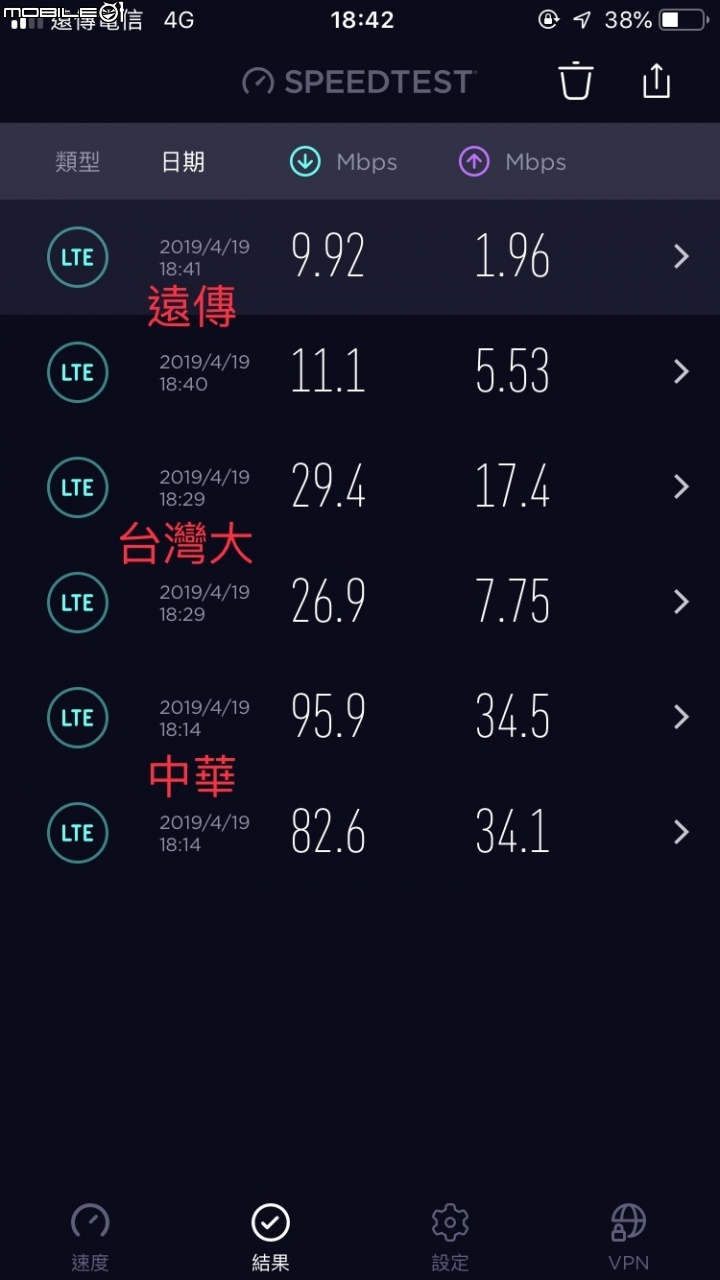
Task: Switch to the 速度 tab
Action: pos(90,1237)
